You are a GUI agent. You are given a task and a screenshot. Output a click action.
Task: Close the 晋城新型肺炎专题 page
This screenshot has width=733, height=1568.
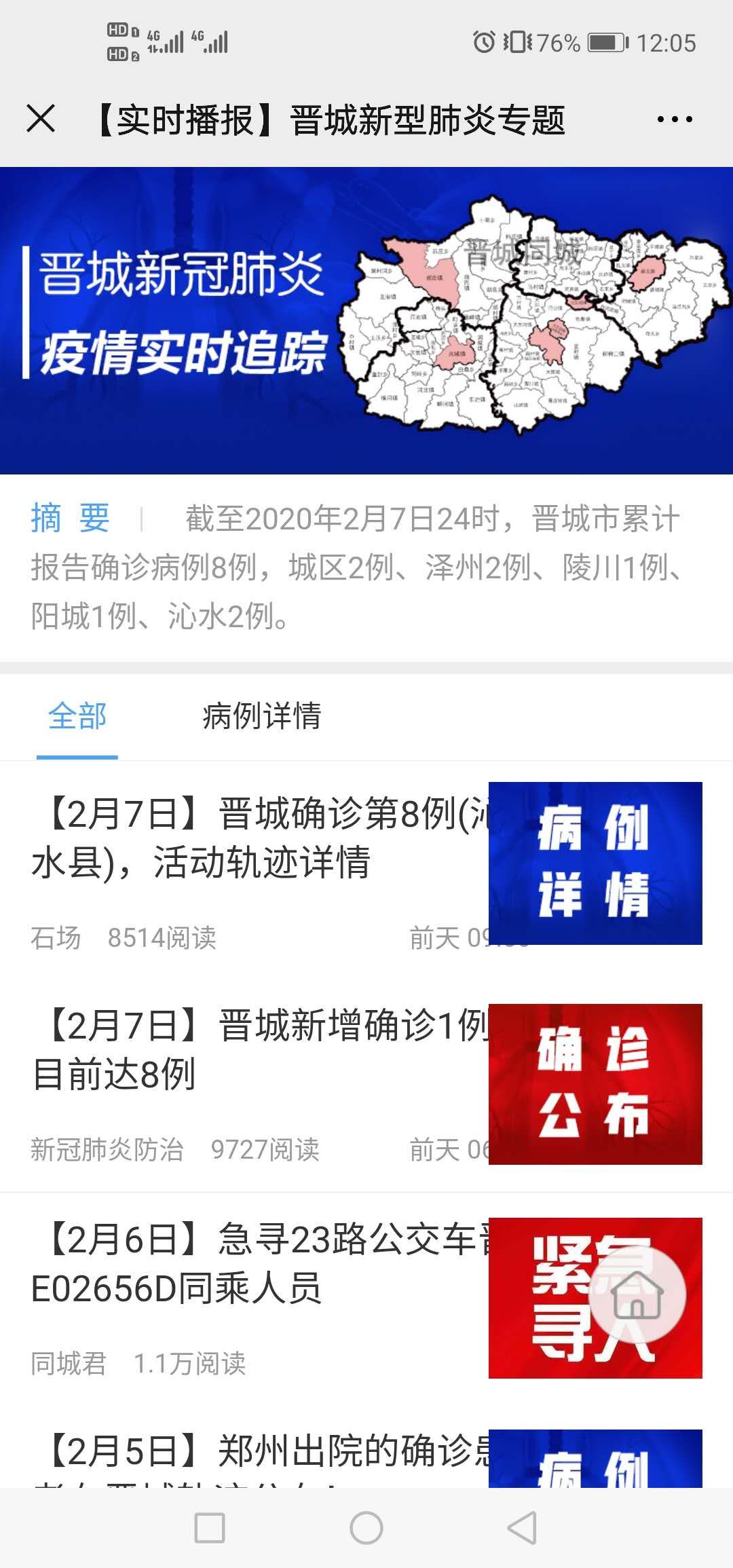pos(41,119)
